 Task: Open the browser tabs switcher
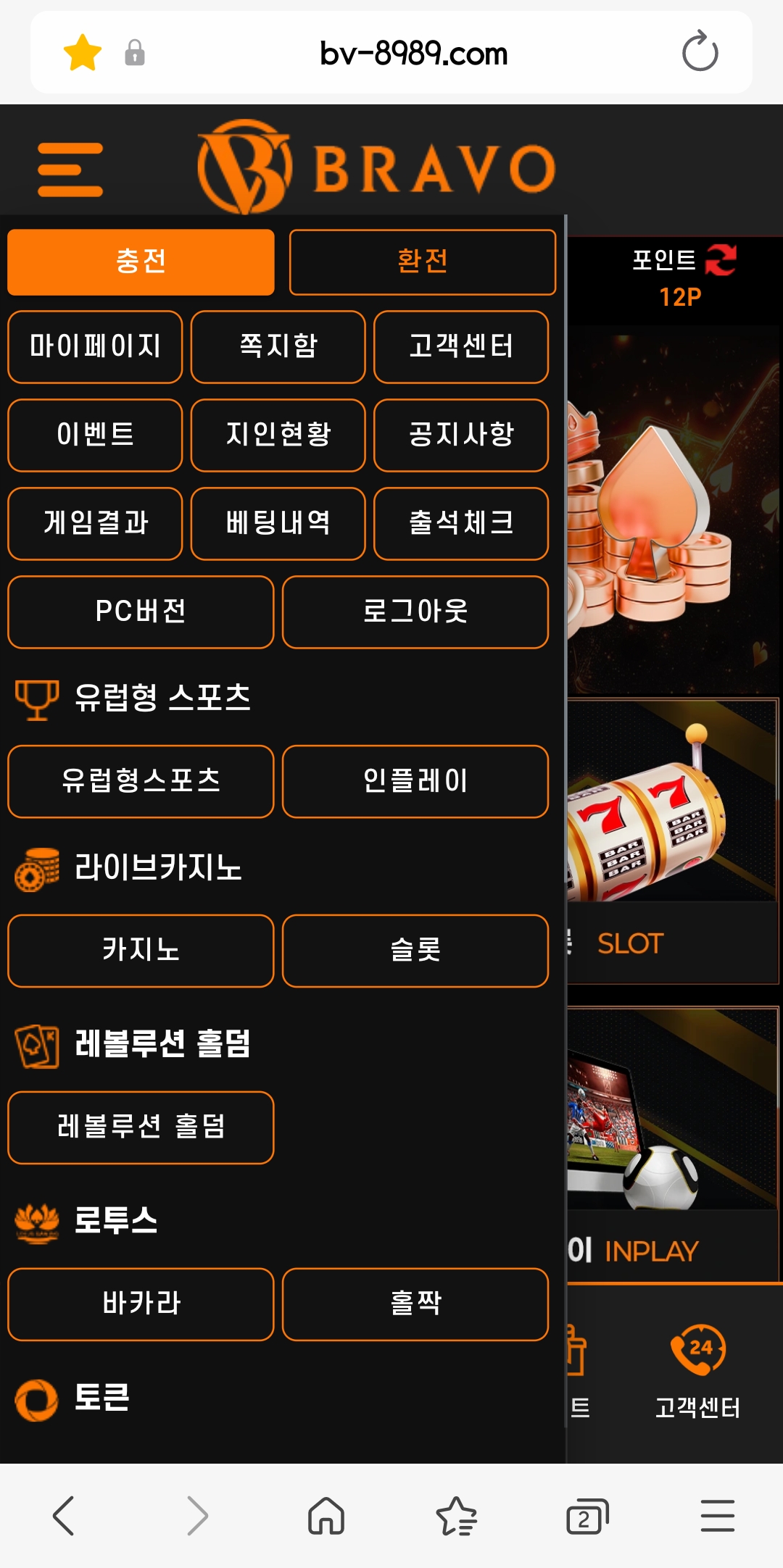(586, 1516)
